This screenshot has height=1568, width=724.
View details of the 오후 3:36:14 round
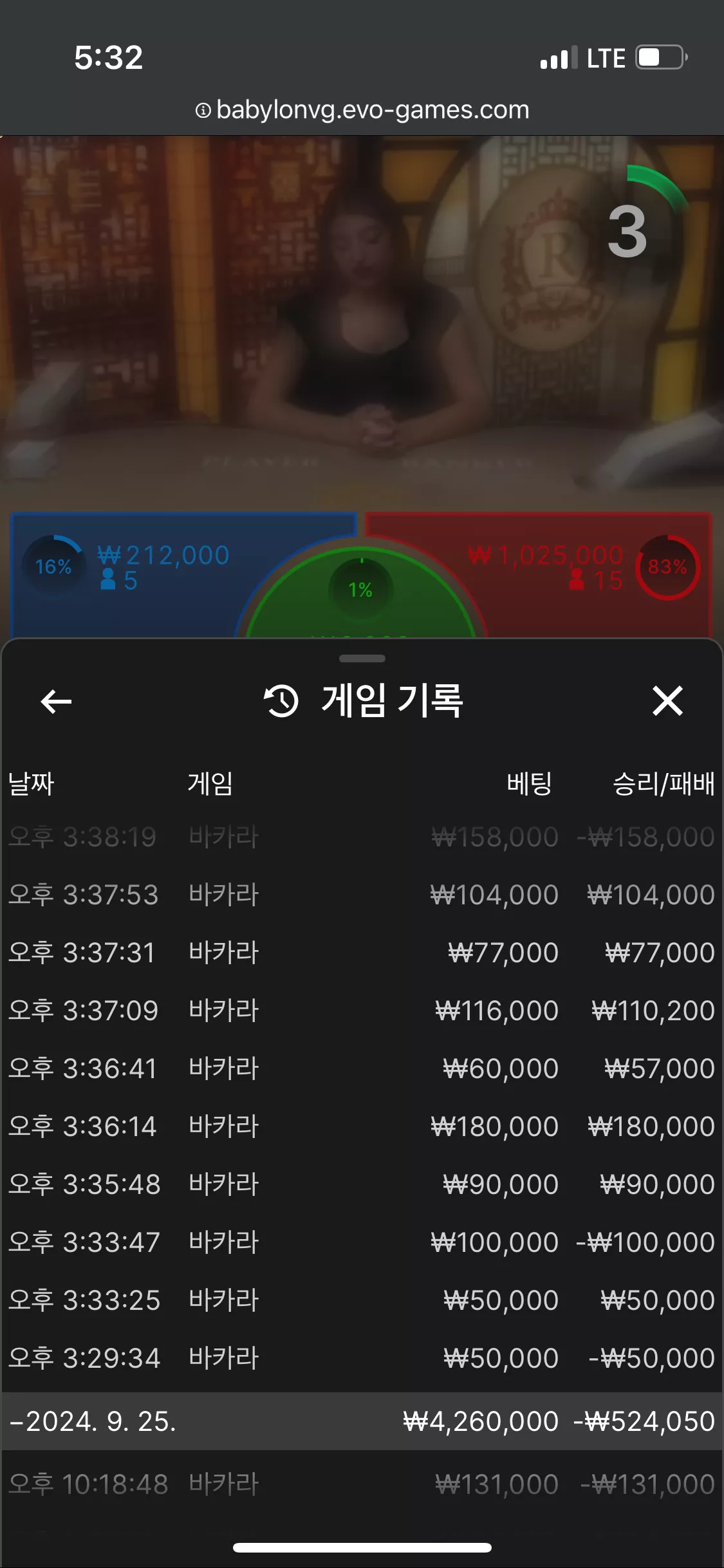pos(362,1126)
